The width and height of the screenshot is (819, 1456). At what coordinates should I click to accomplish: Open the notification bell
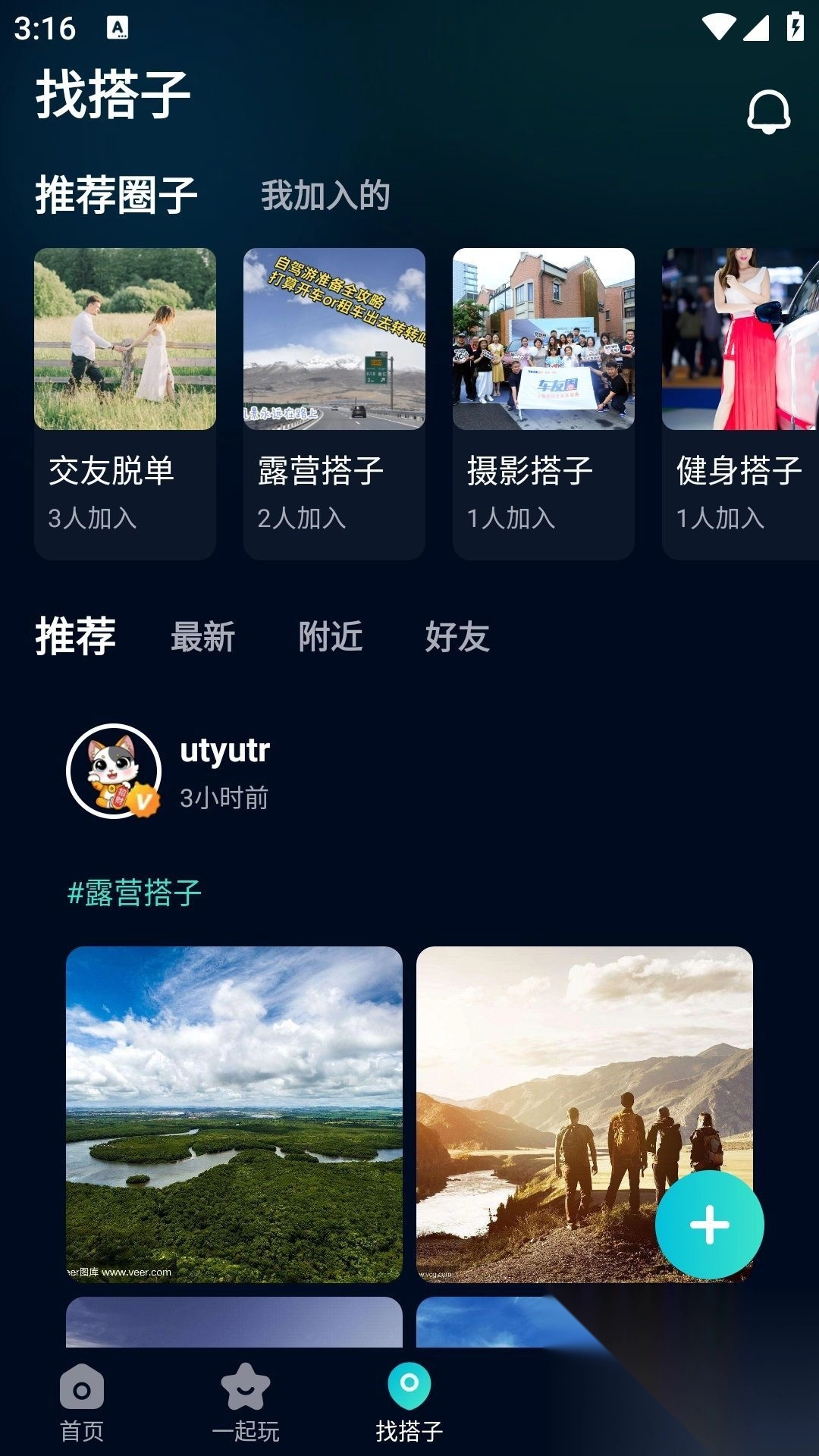(x=768, y=111)
